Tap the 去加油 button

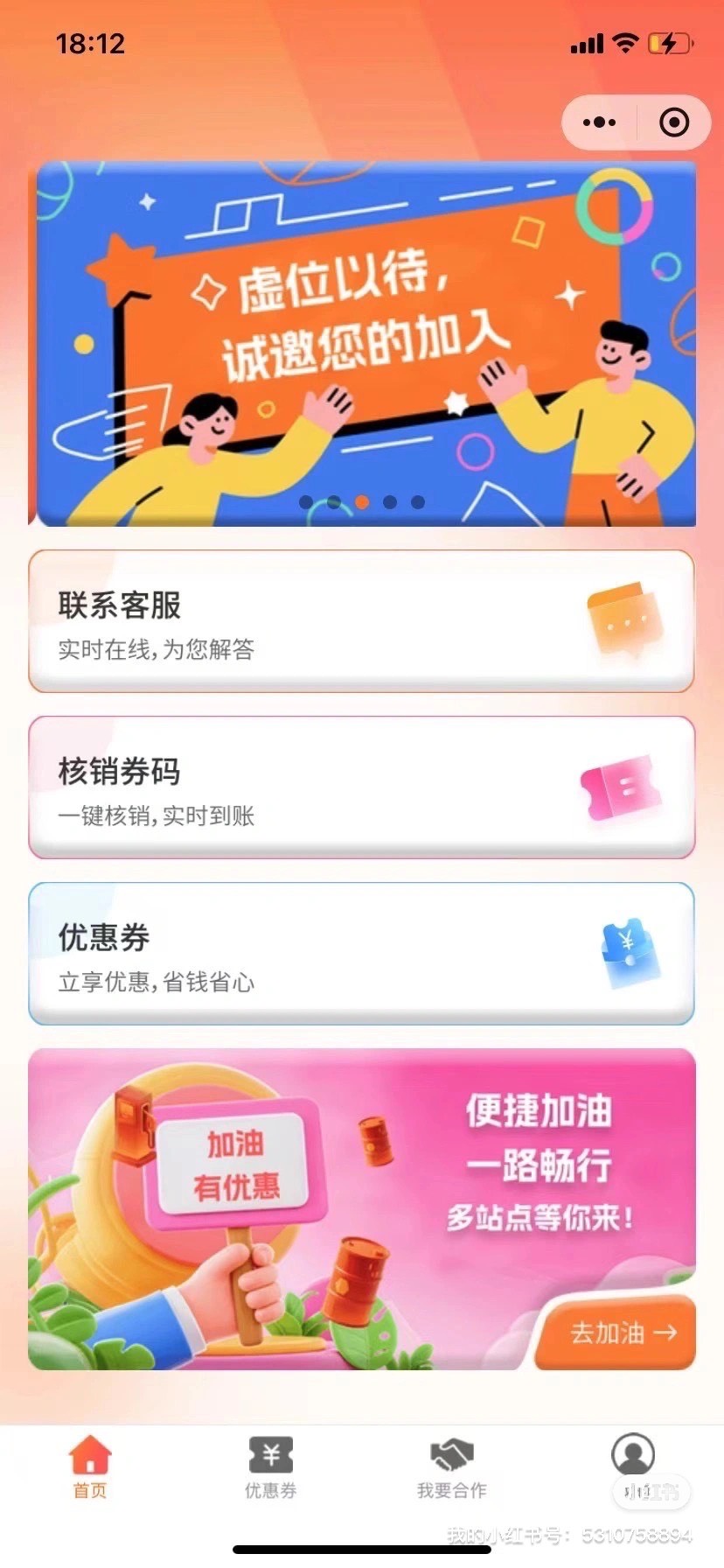[621, 1333]
